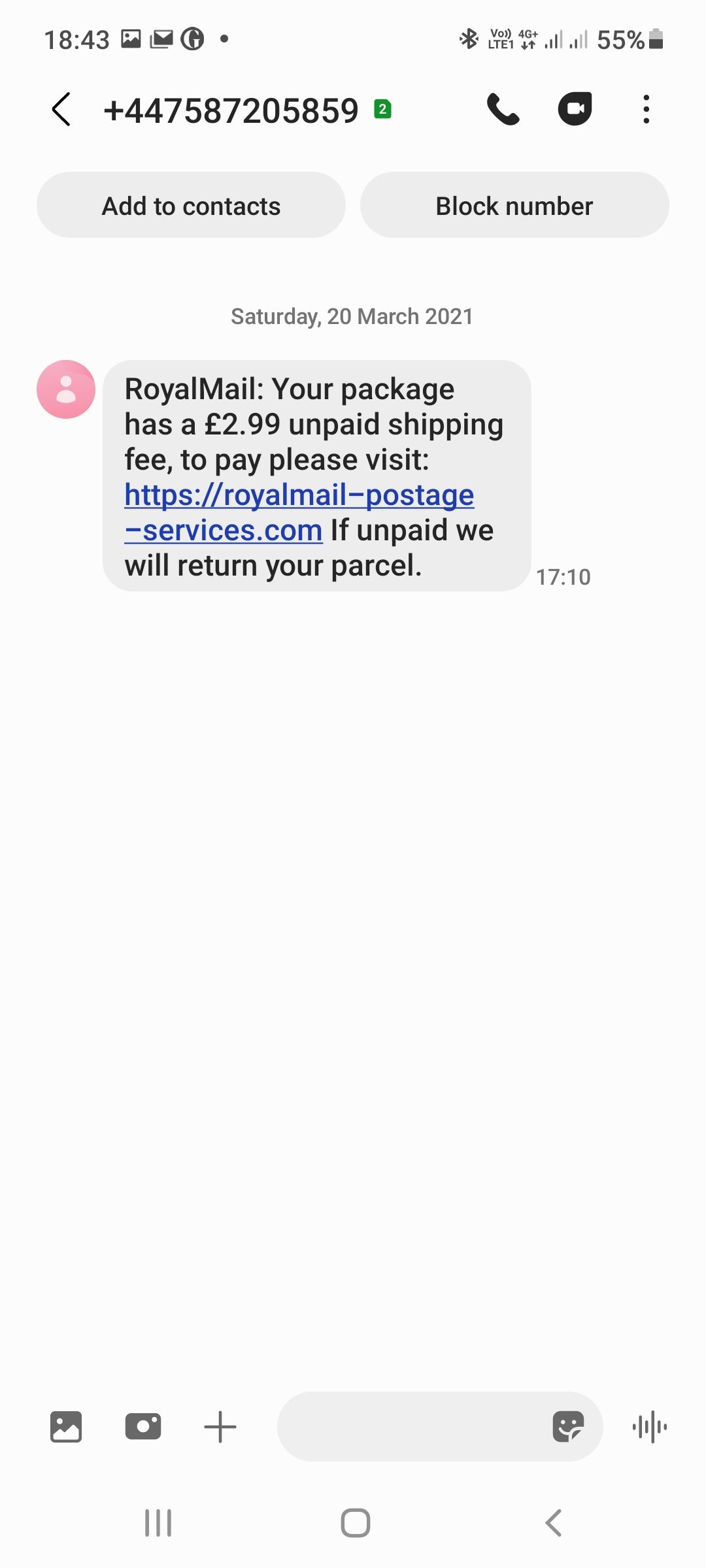Viewport: 706px width, 1568px height.
Task: Add +447587205859 to contacts
Action: tap(190, 205)
